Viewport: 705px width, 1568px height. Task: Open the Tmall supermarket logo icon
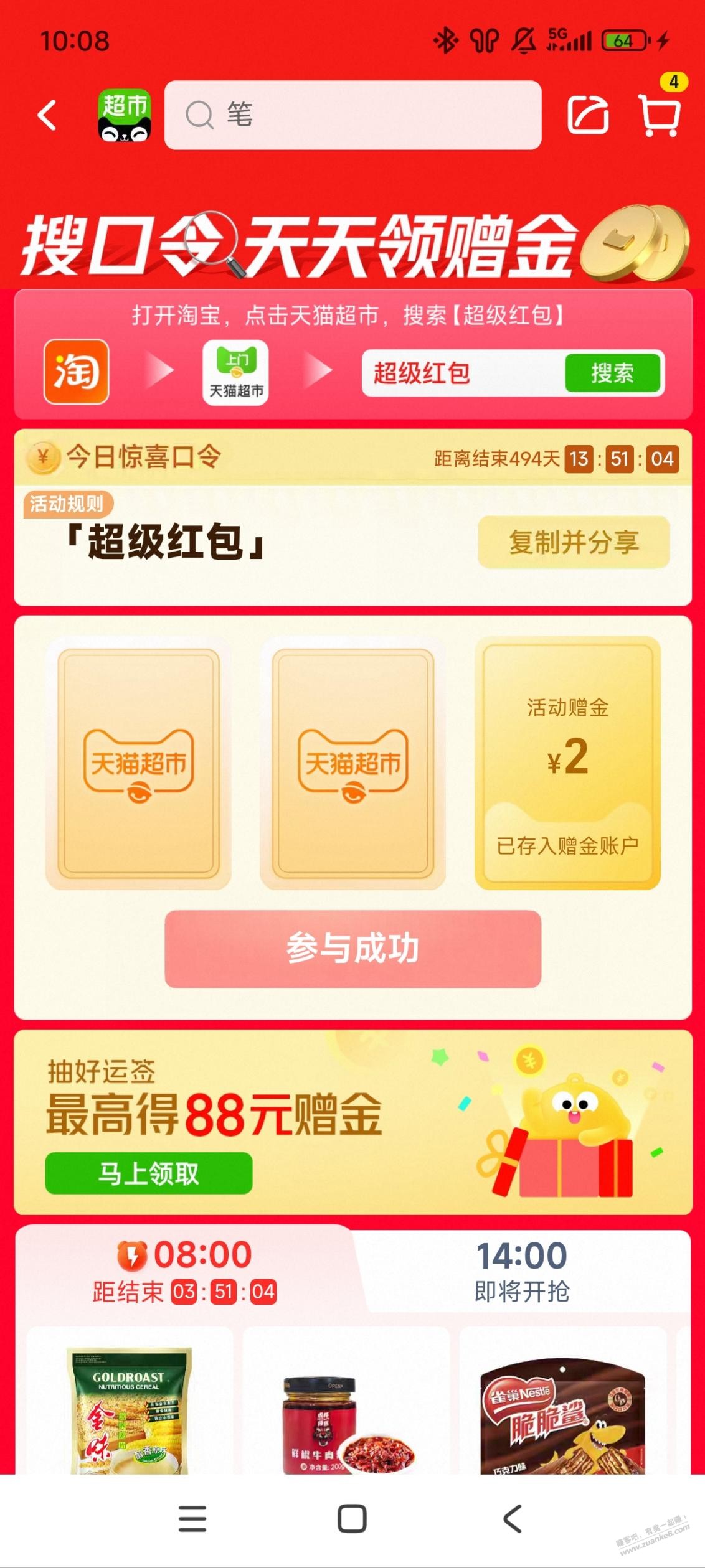click(125, 116)
